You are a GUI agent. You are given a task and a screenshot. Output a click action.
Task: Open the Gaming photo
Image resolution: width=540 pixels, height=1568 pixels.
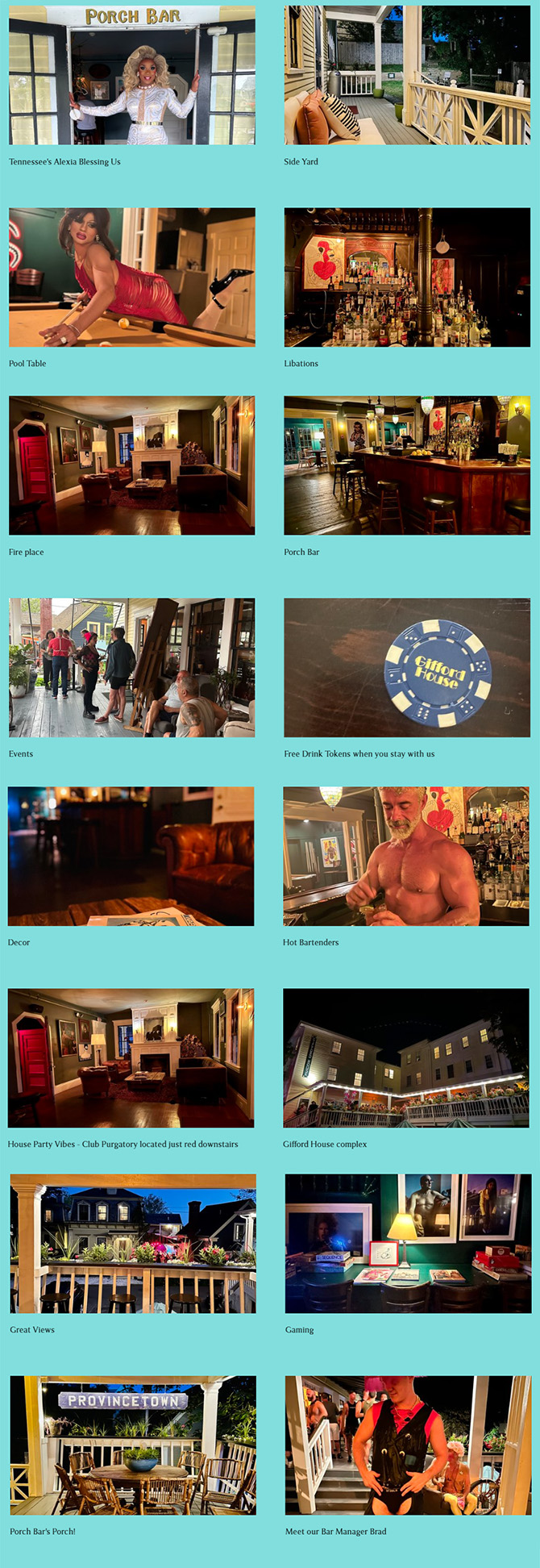click(408, 1243)
